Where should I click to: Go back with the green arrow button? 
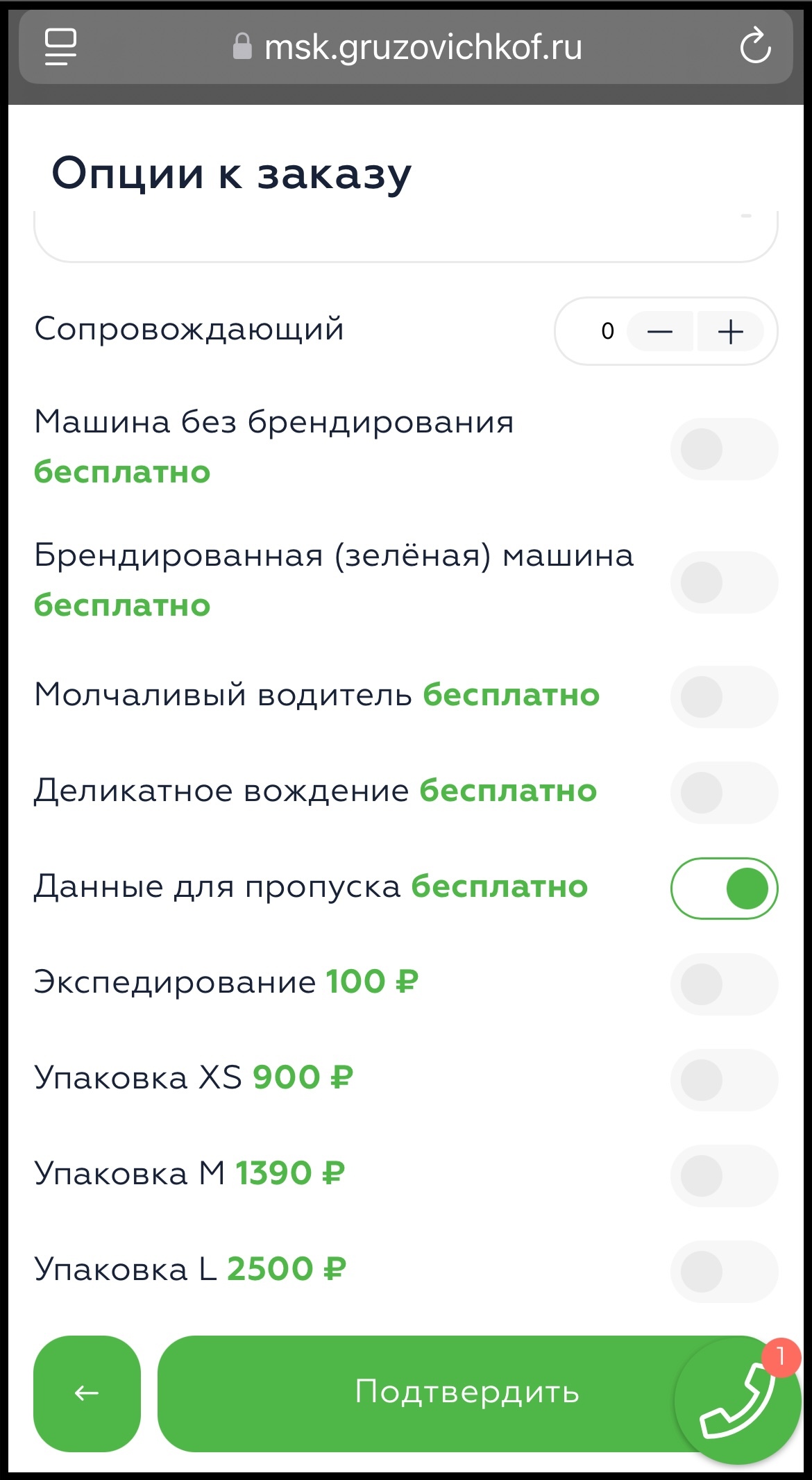click(87, 1393)
